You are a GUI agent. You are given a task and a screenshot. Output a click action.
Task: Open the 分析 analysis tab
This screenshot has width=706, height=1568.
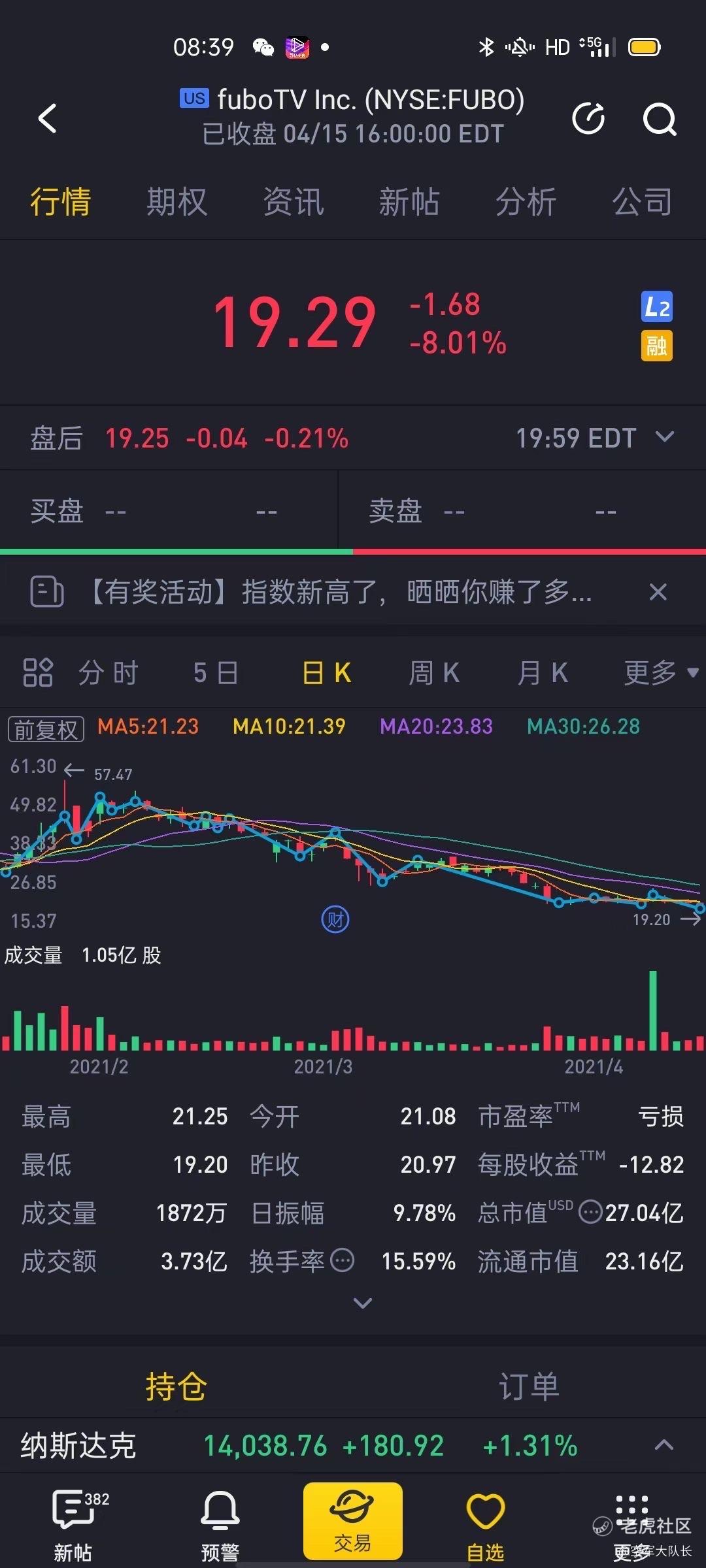click(x=526, y=201)
